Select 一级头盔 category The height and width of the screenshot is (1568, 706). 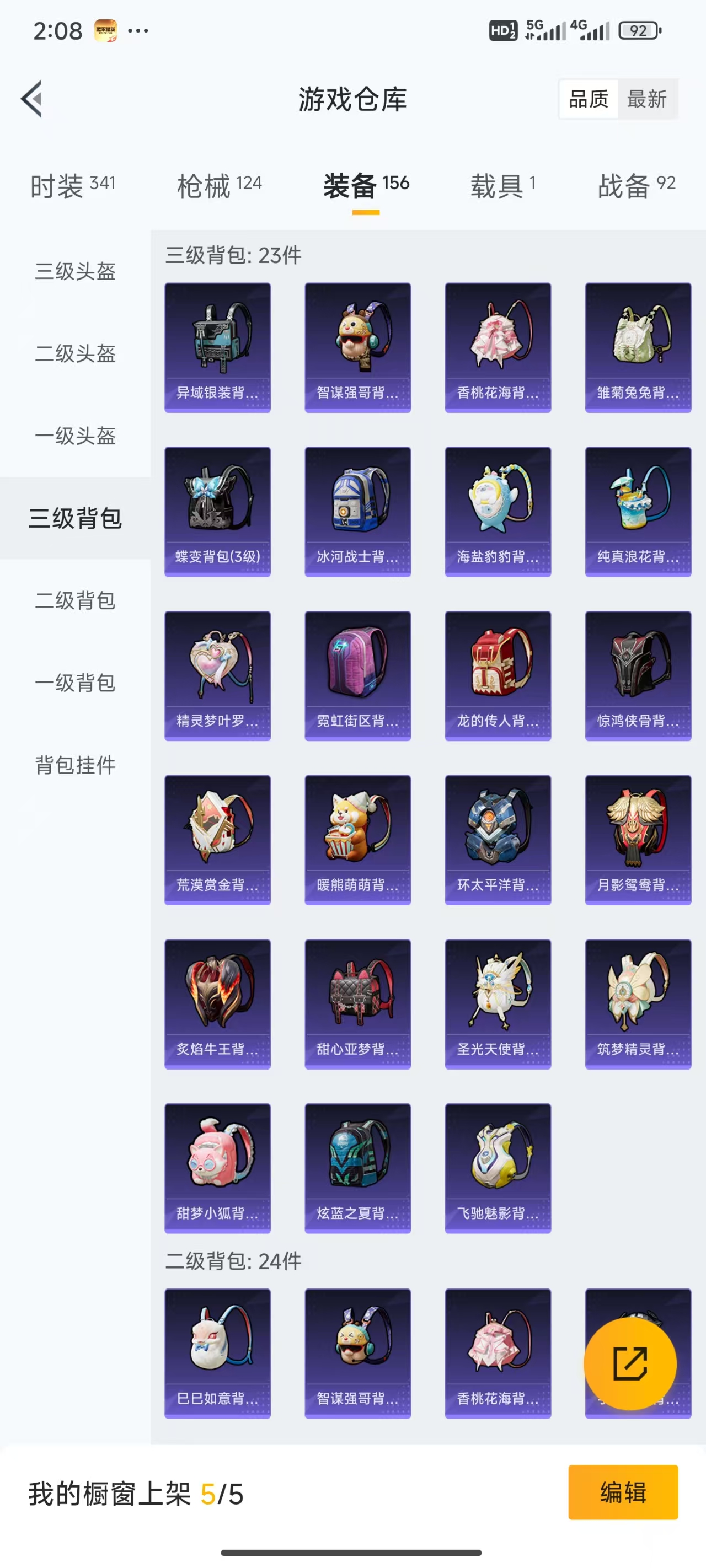coord(75,435)
